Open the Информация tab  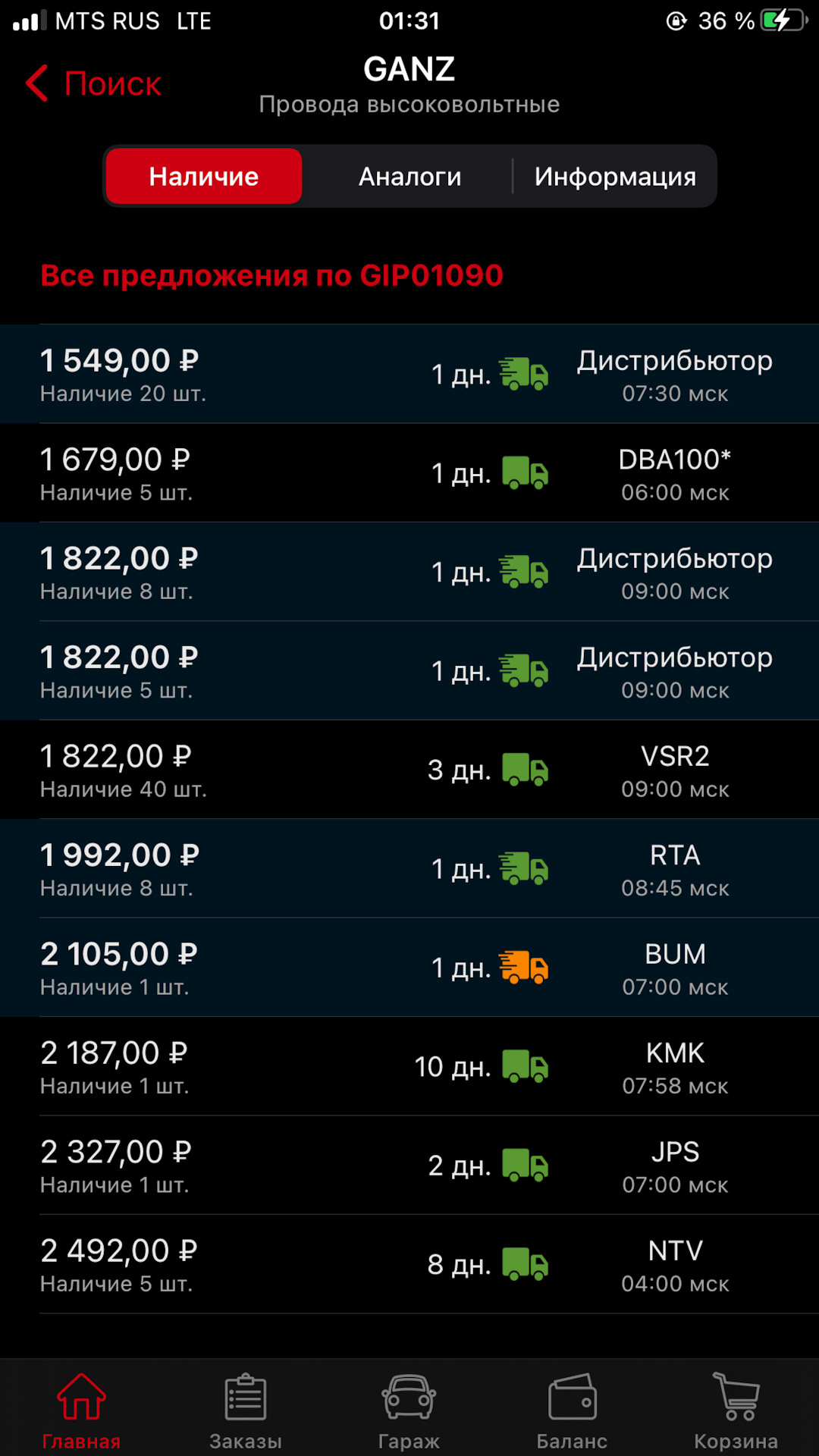(x=615, y=177)
